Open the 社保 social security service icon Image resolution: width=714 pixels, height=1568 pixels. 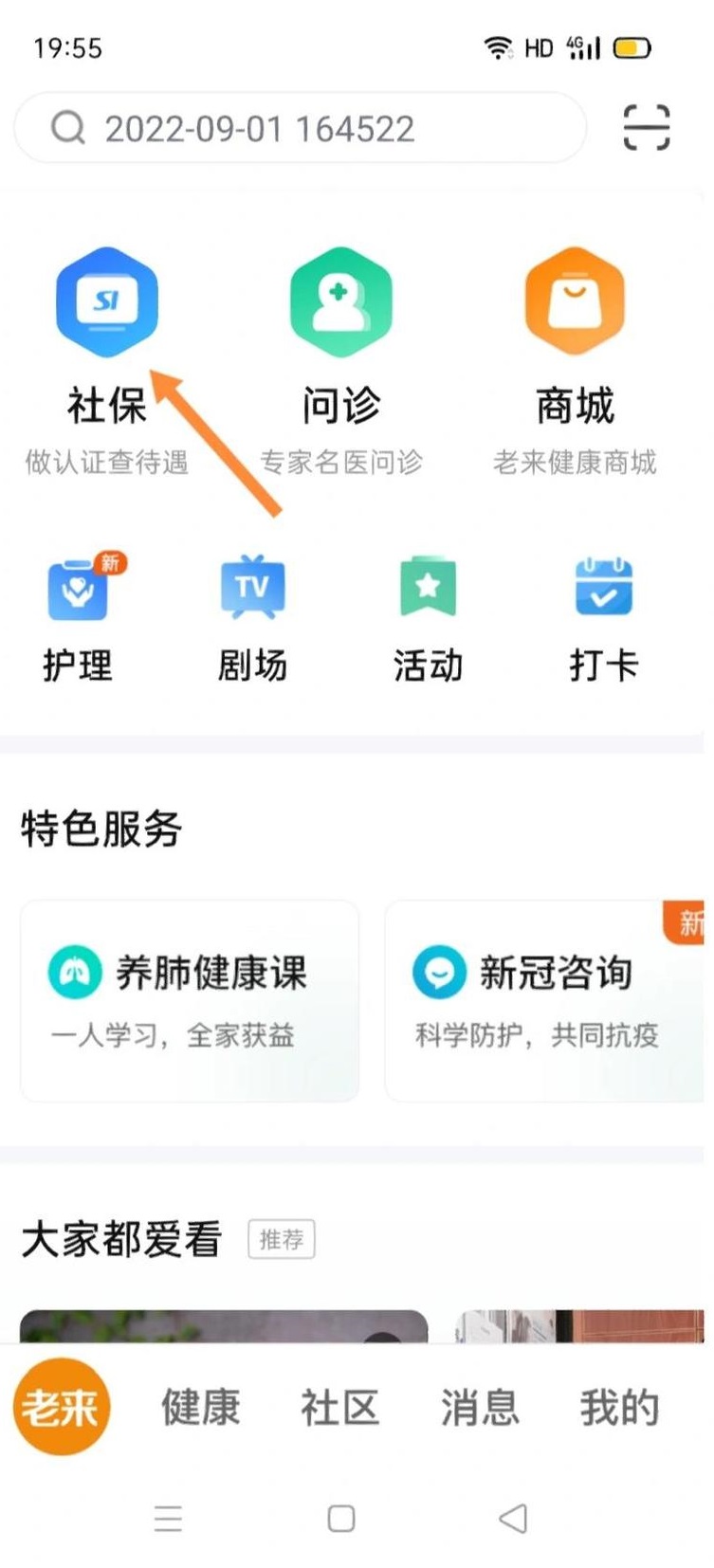click(106, 301)
